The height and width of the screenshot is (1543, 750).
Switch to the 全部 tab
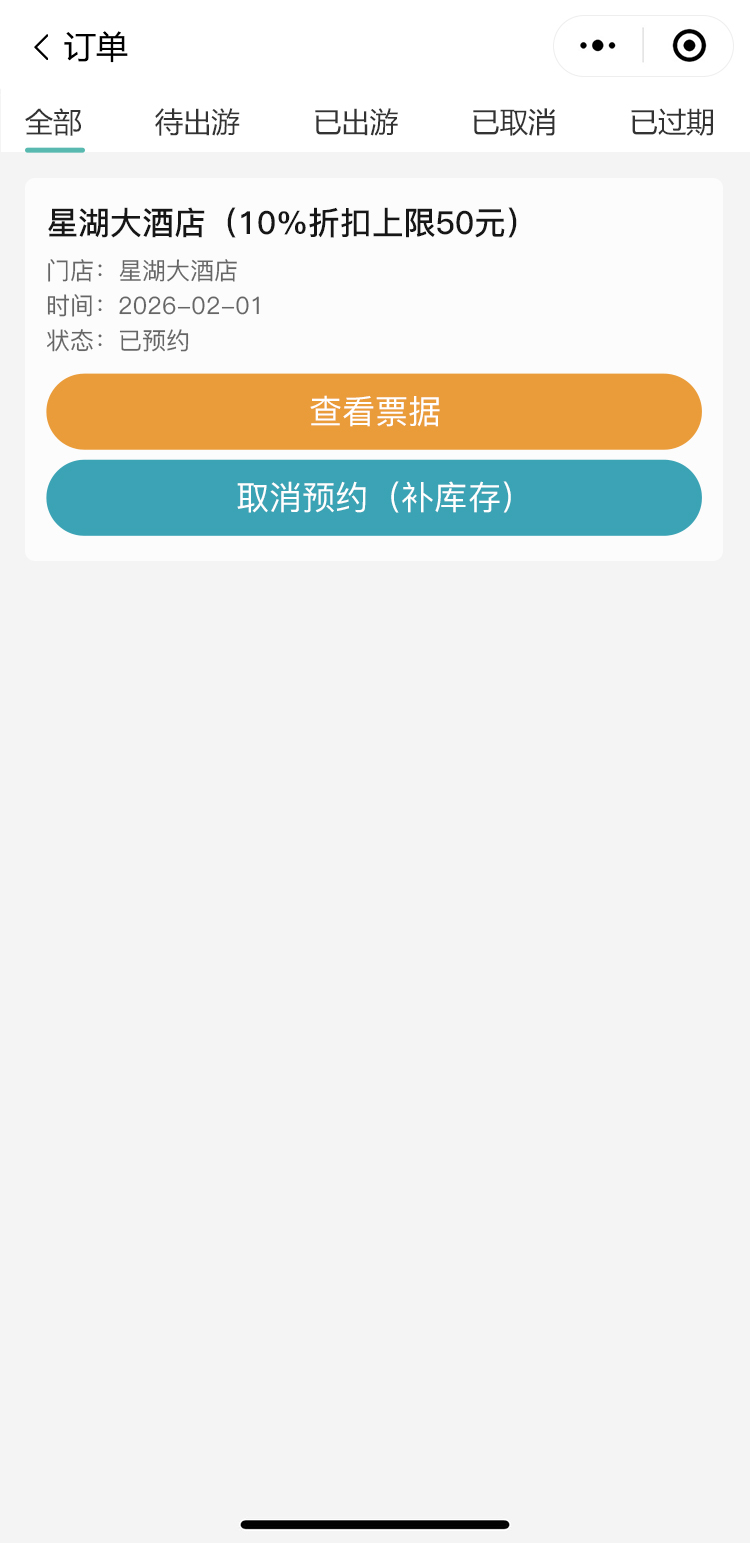click(x=54, y=123)
